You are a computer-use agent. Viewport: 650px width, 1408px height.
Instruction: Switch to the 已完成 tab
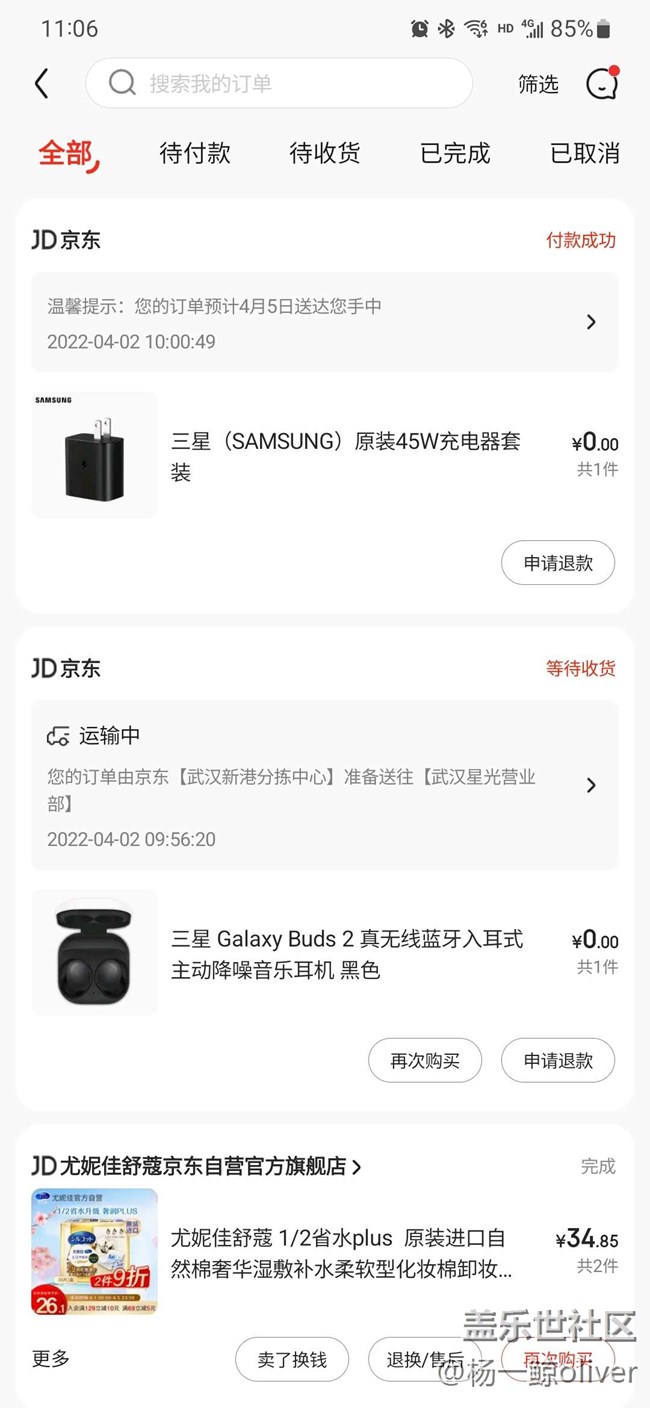pos(455,153)
